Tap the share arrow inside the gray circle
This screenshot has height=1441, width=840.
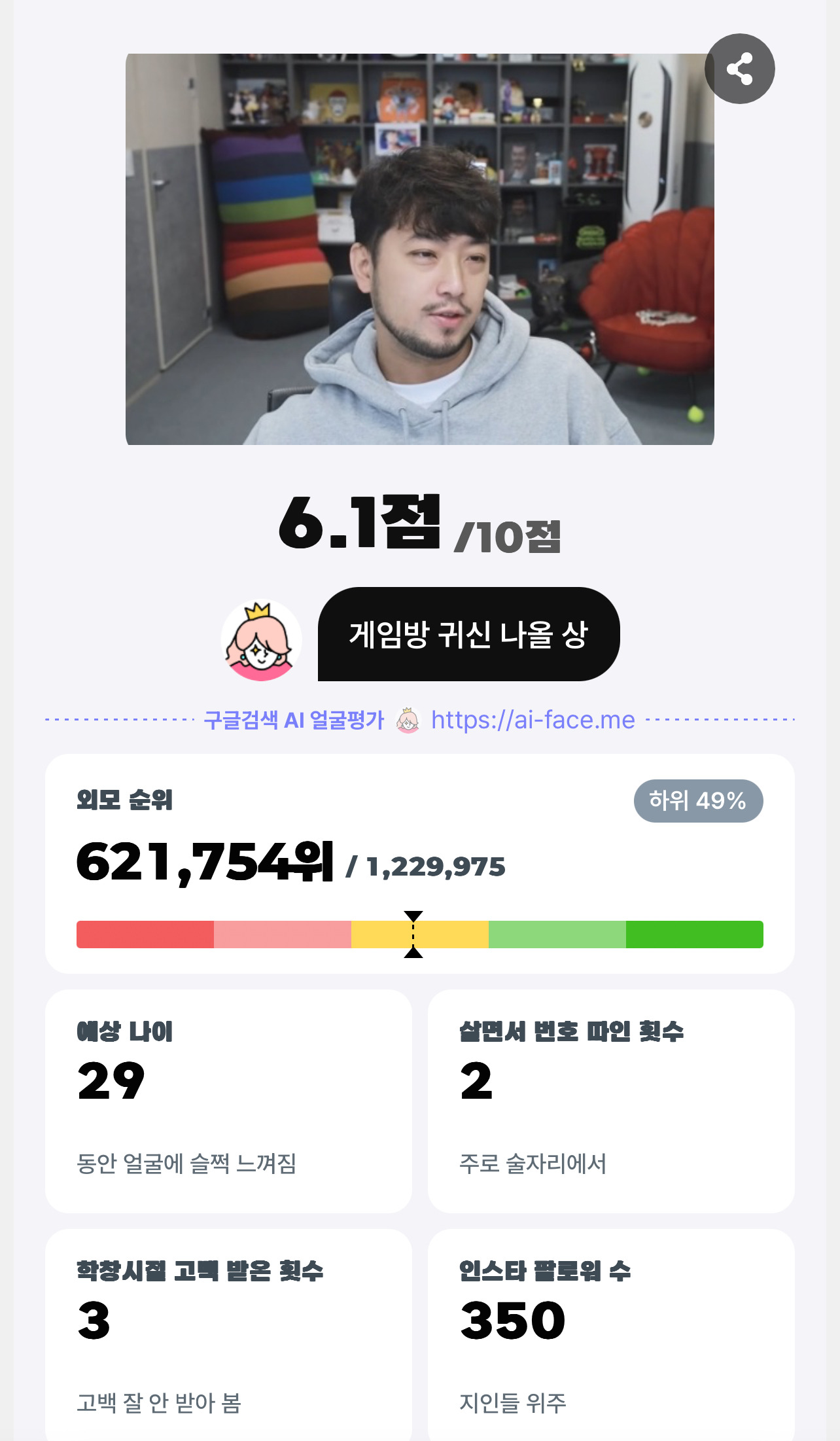click(x=740, y=68)
